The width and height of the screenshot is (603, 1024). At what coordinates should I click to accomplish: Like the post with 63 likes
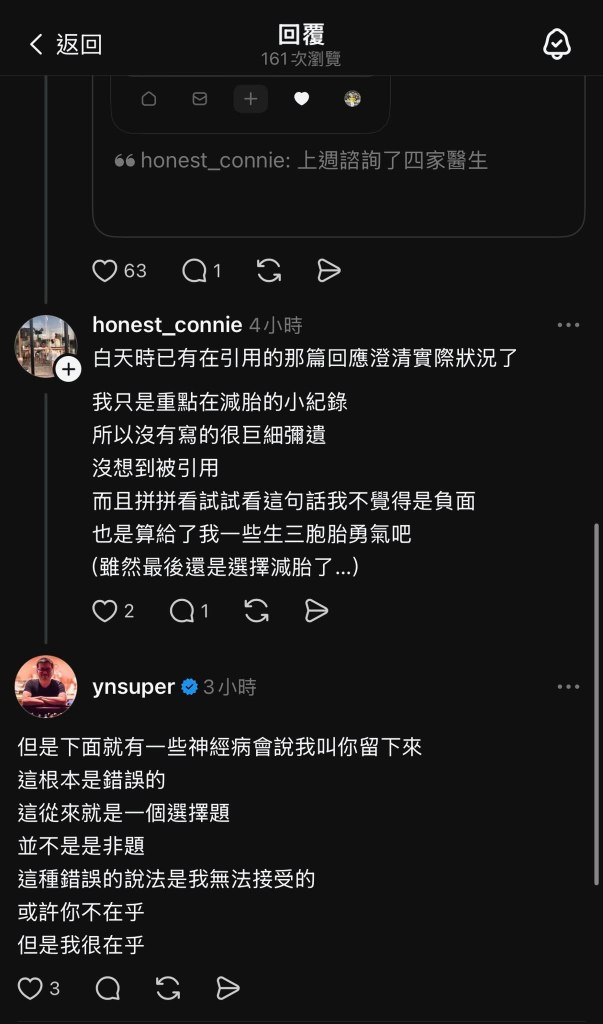click(x=105, y=270)
